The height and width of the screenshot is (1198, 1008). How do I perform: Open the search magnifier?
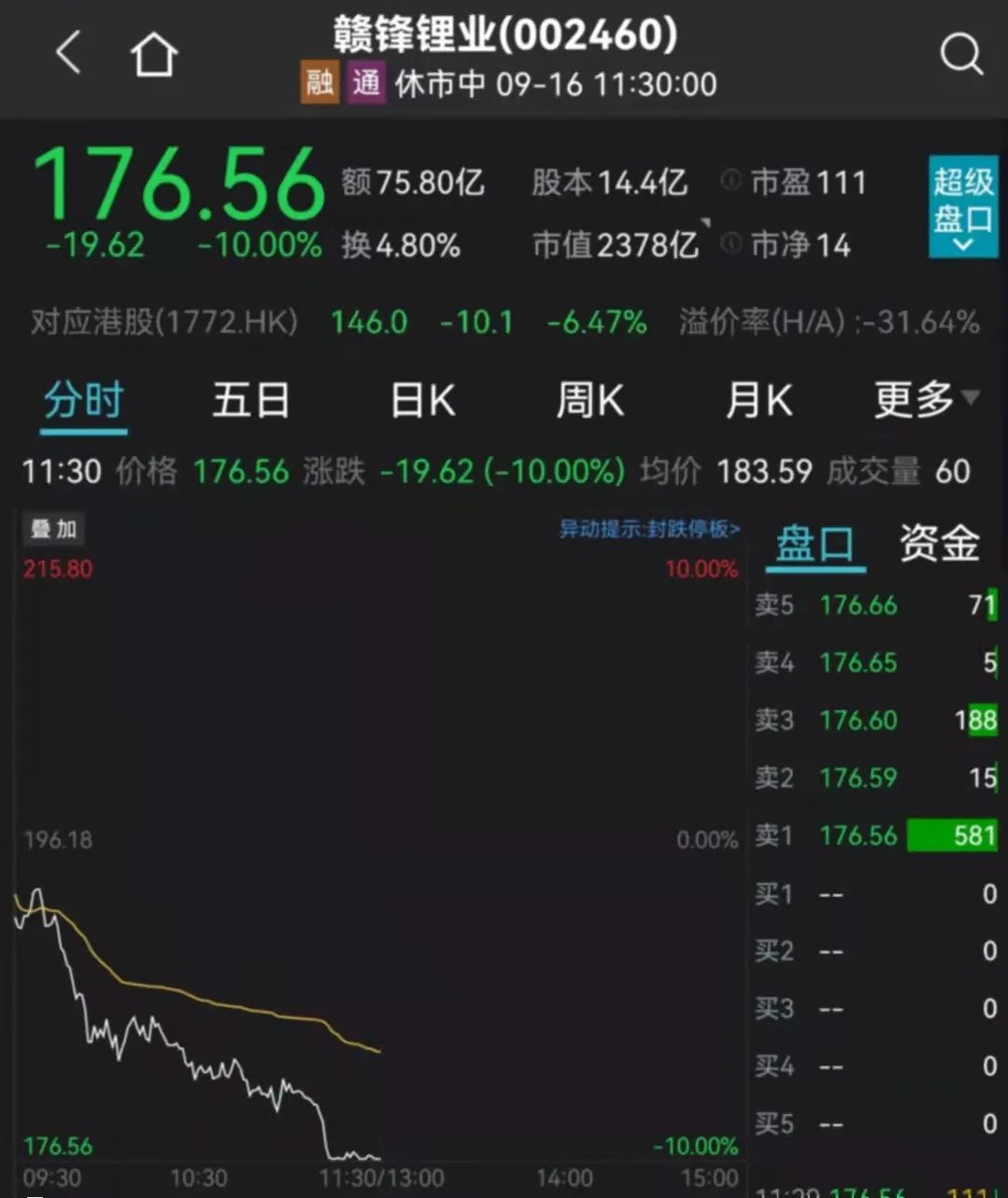point(960,54)
